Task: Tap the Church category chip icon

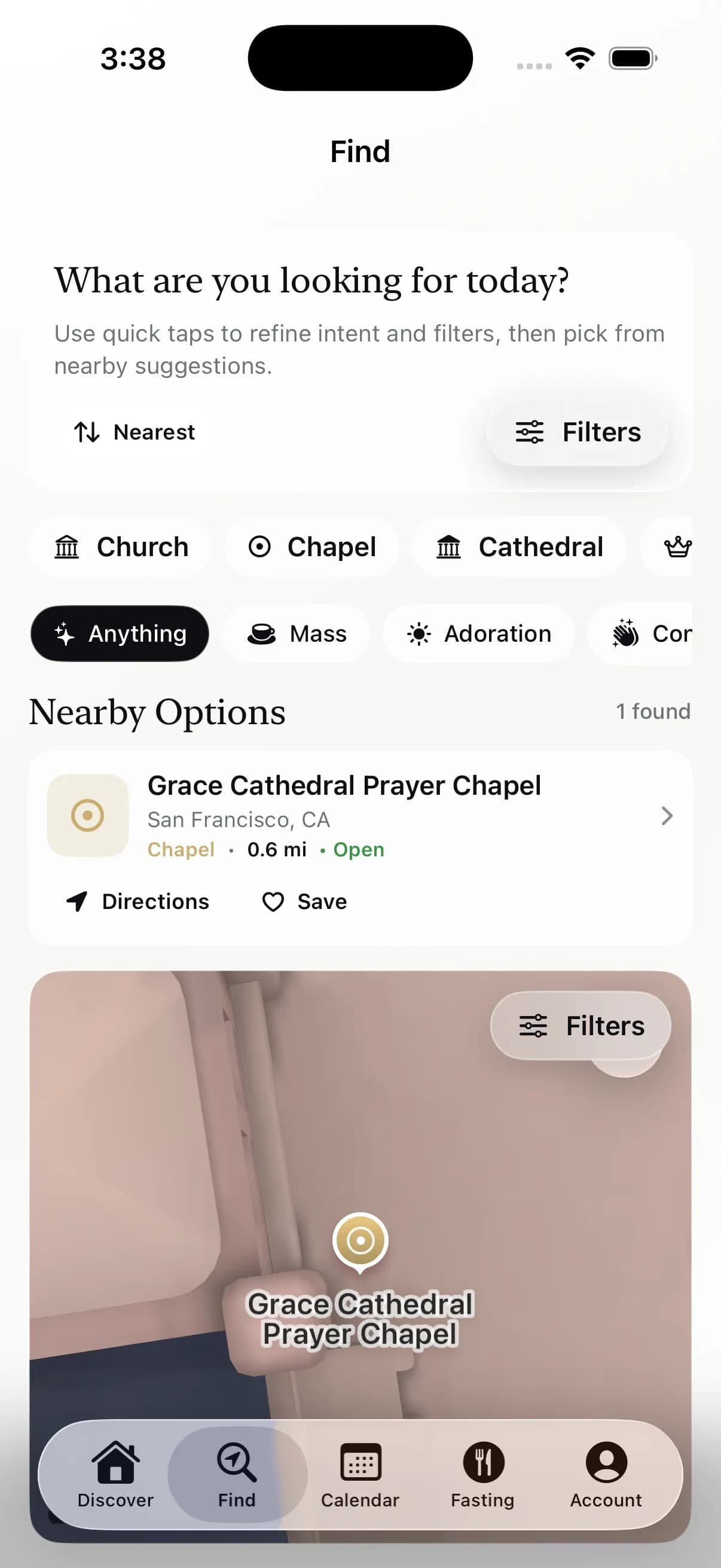Action: [67, 547]
